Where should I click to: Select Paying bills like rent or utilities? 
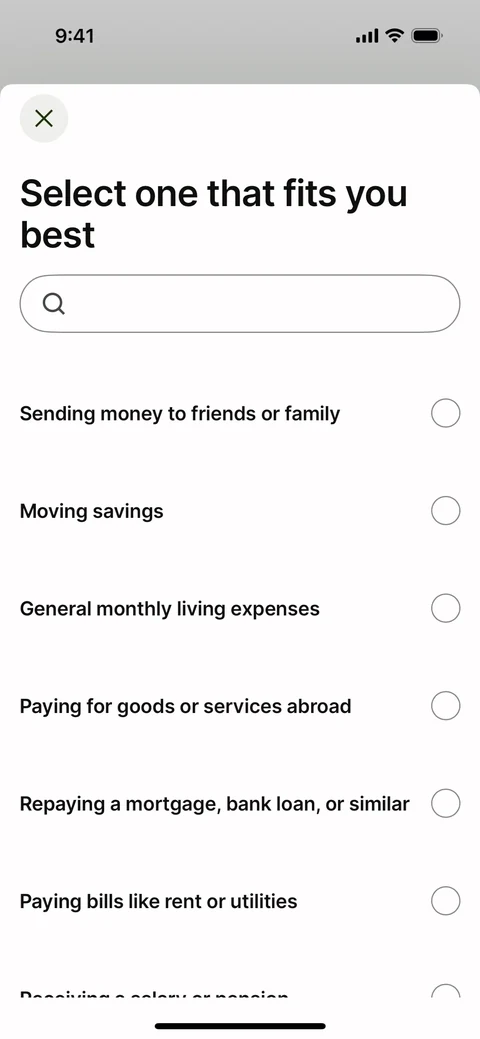240,901
